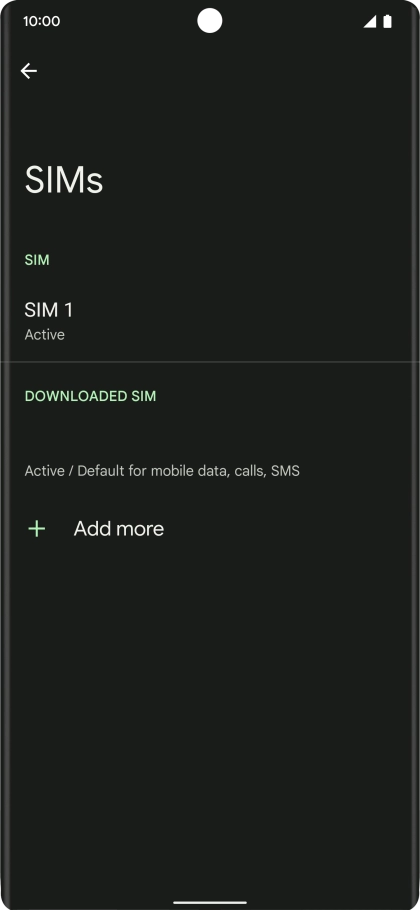Open SIM 1 settings
This screenshot has width=420, height=910.
(x=210, y=321)
